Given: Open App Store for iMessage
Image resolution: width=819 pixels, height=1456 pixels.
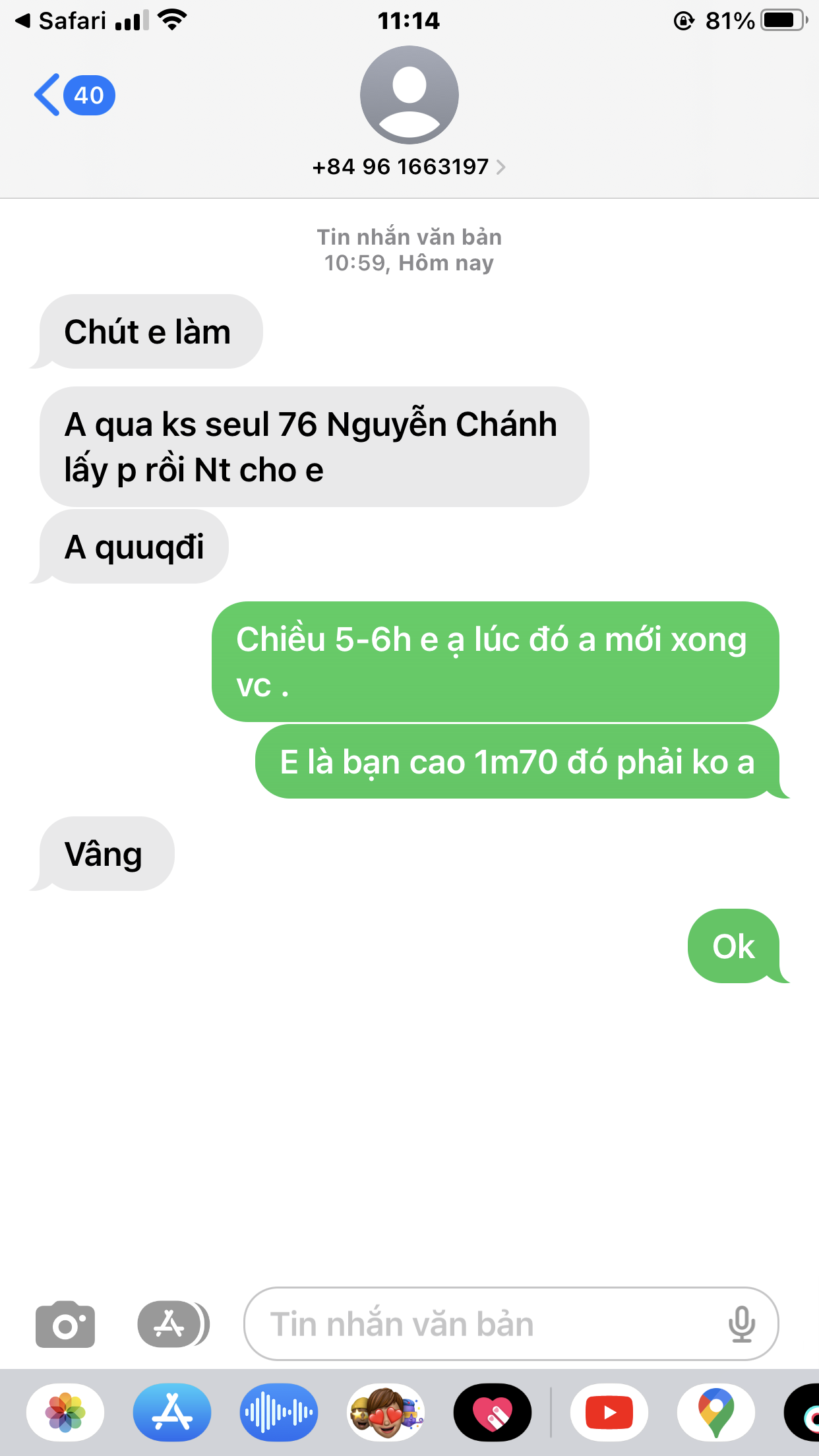Looking at the screenshot, I should [x=172, y=1412].
